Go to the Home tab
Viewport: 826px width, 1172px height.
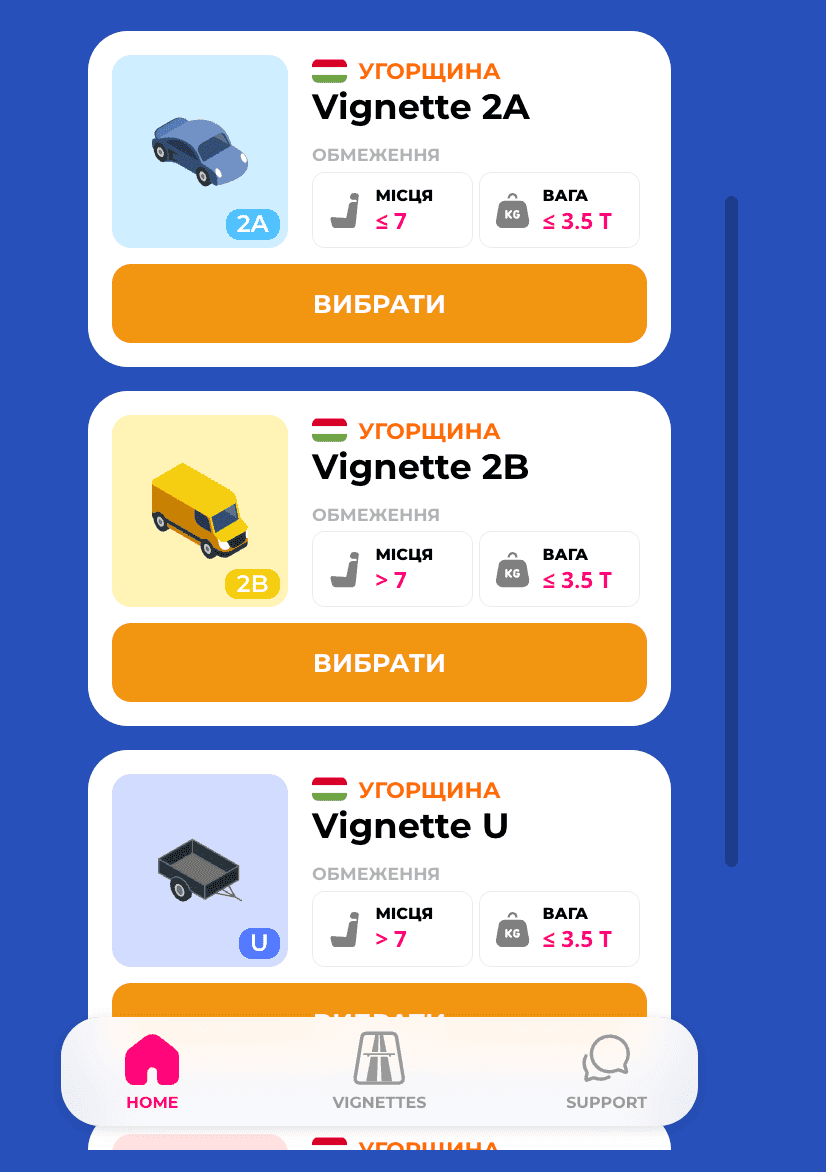pyautogui.click(x=152, y=1073)
